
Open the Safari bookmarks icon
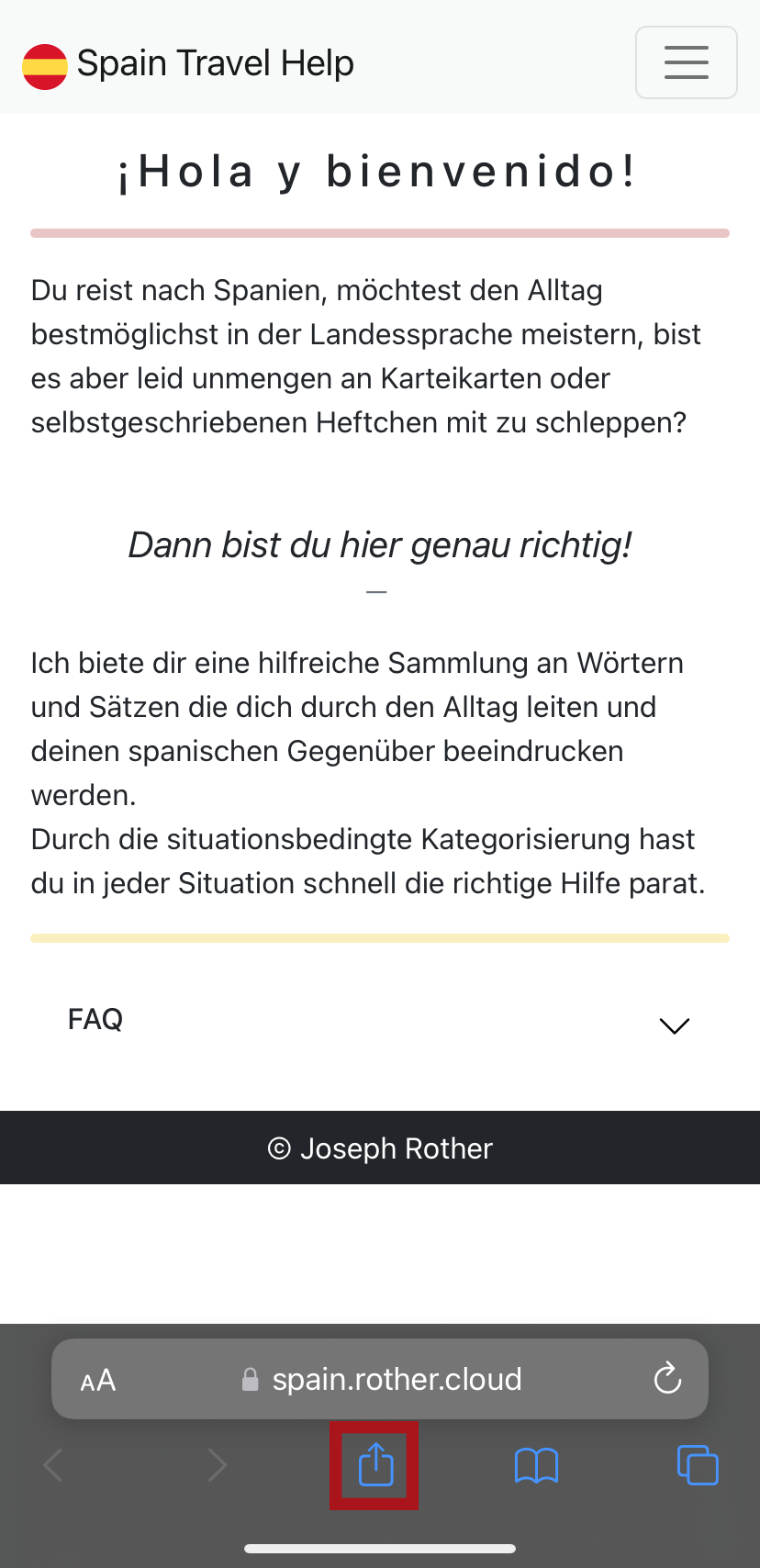pos(535,1465)
